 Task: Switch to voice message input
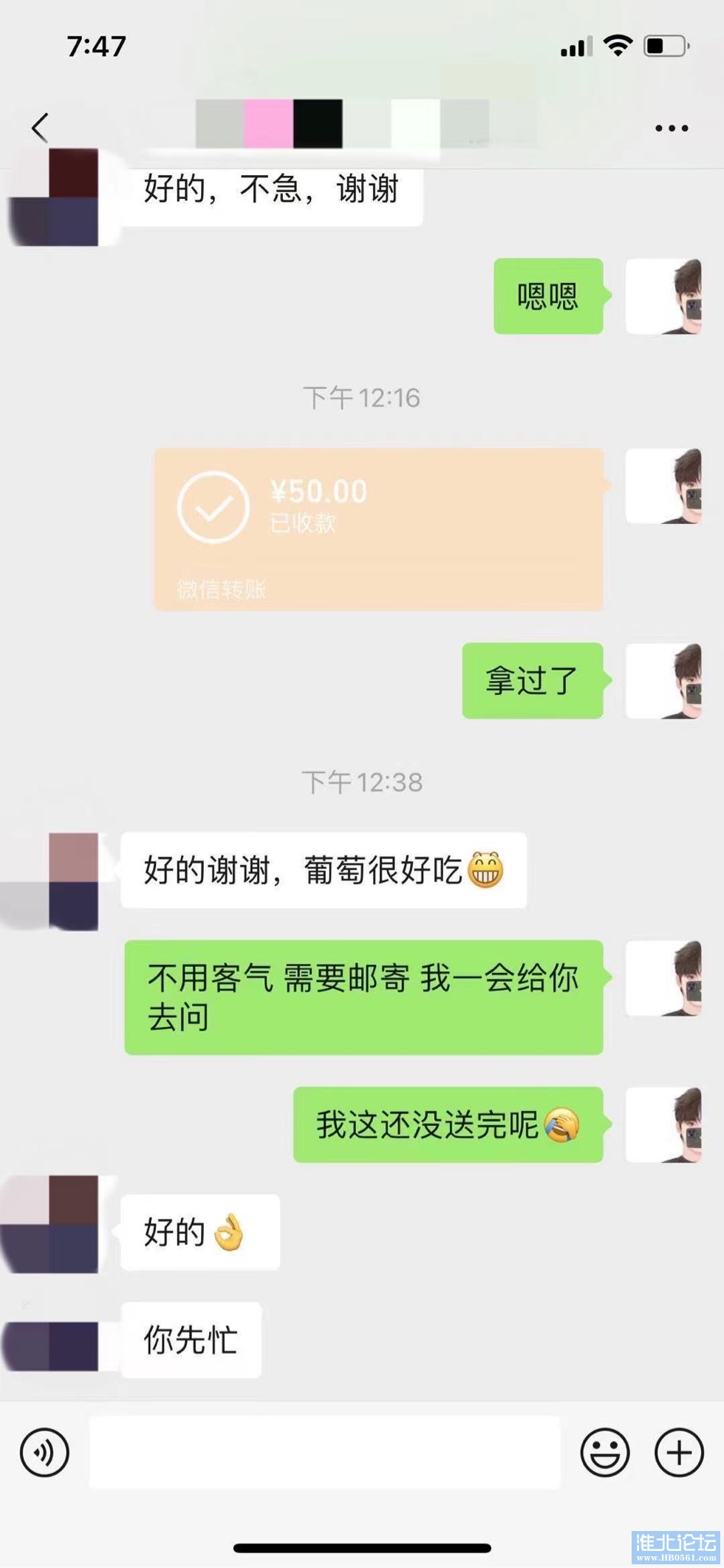tap(44, 1453)
